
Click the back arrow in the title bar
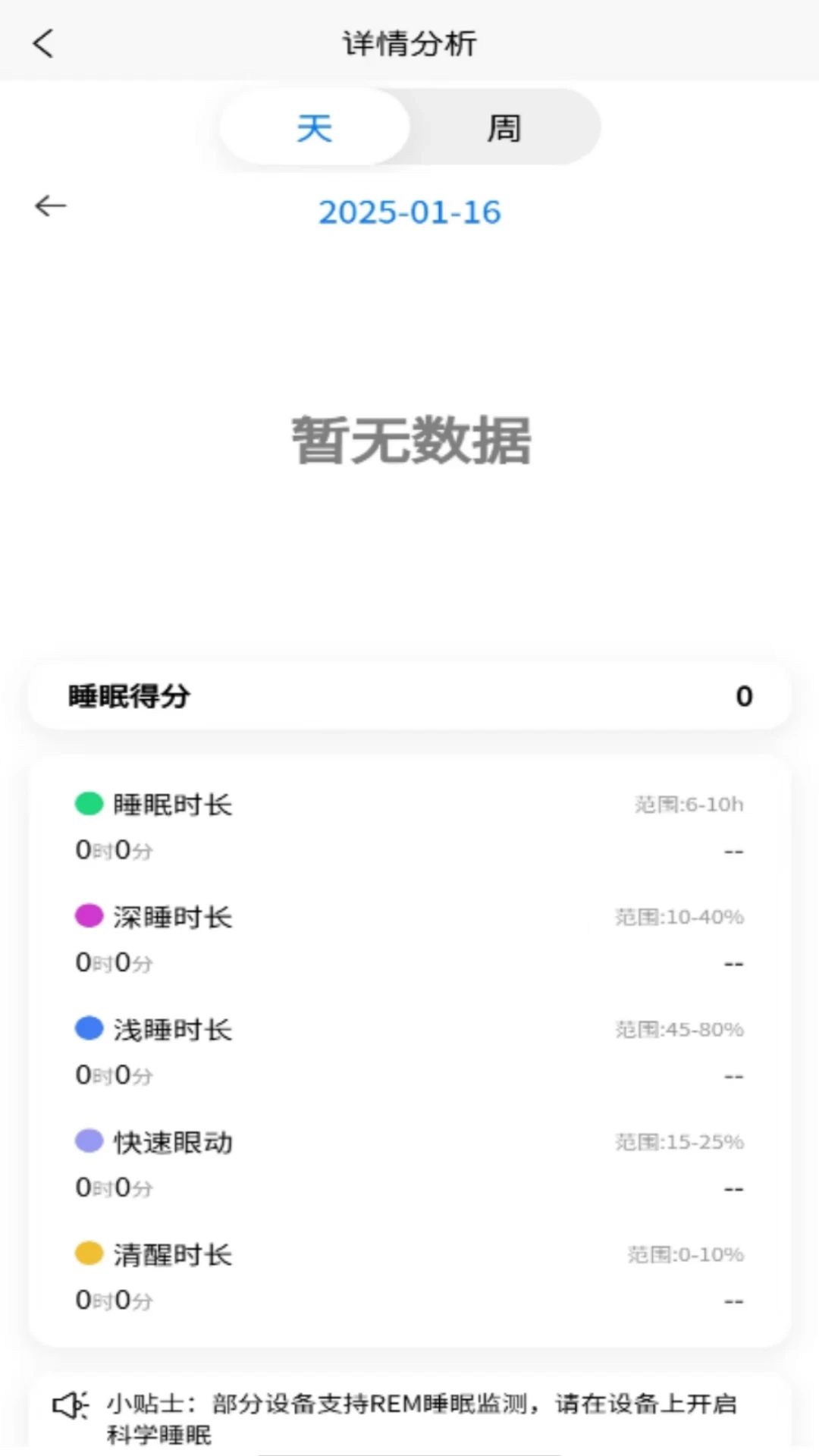43,43
